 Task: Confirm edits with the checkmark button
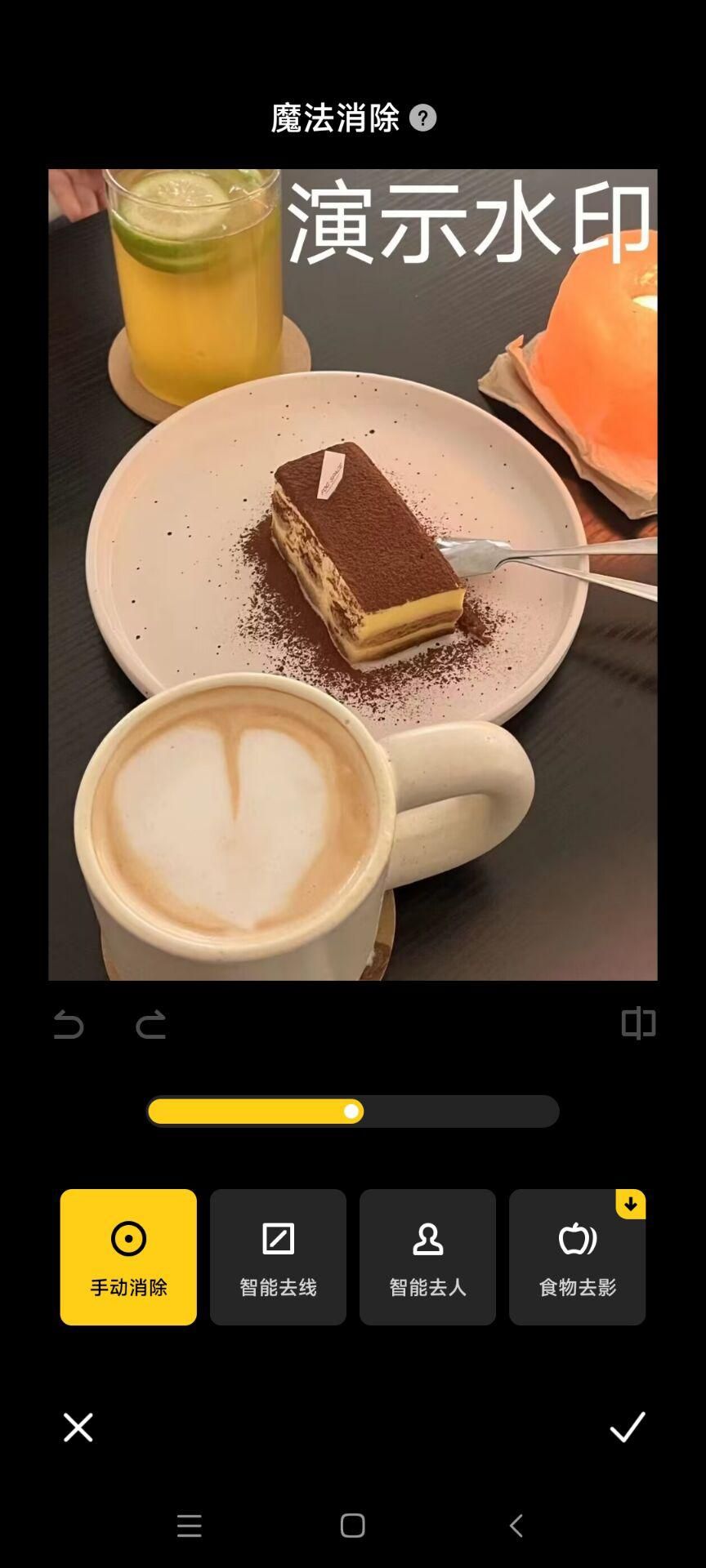pos(628,1429)
